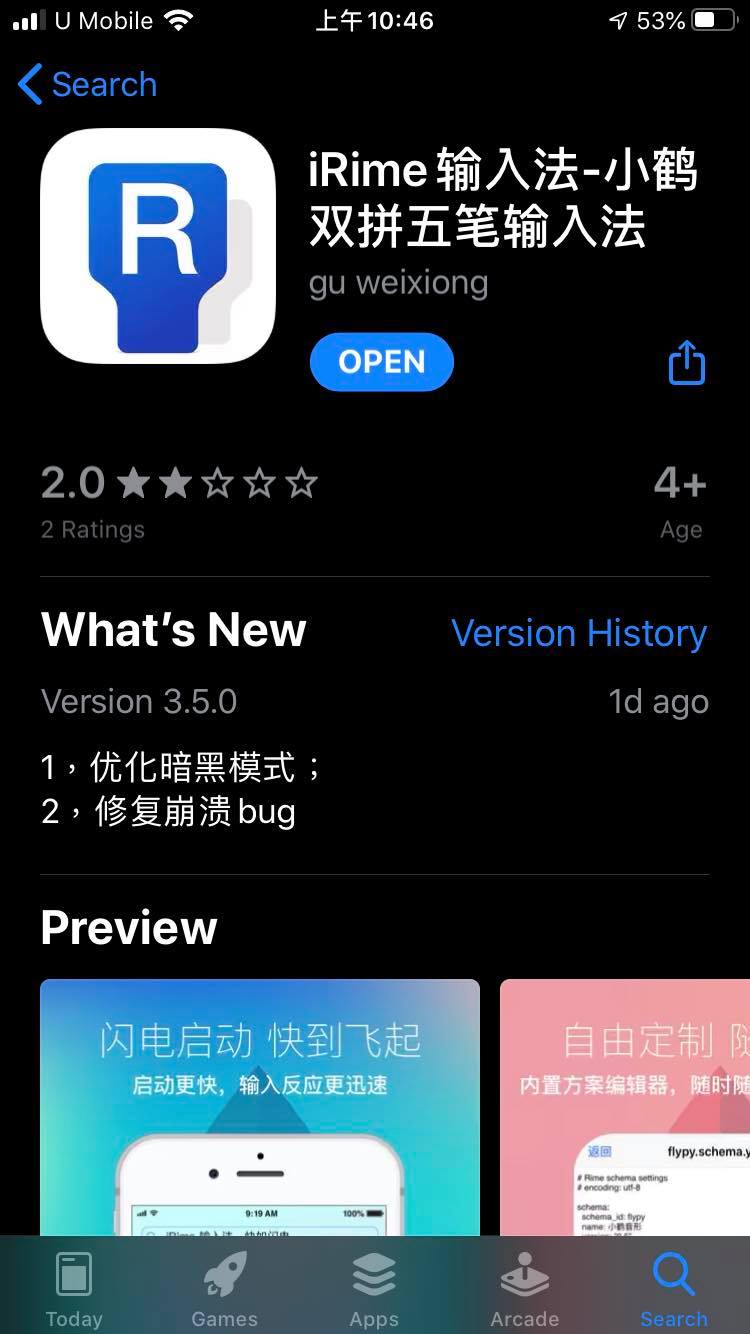This screenshot has width=750, height=1334.
Task: Go back to Search results
Action: (x=88, y=85)
